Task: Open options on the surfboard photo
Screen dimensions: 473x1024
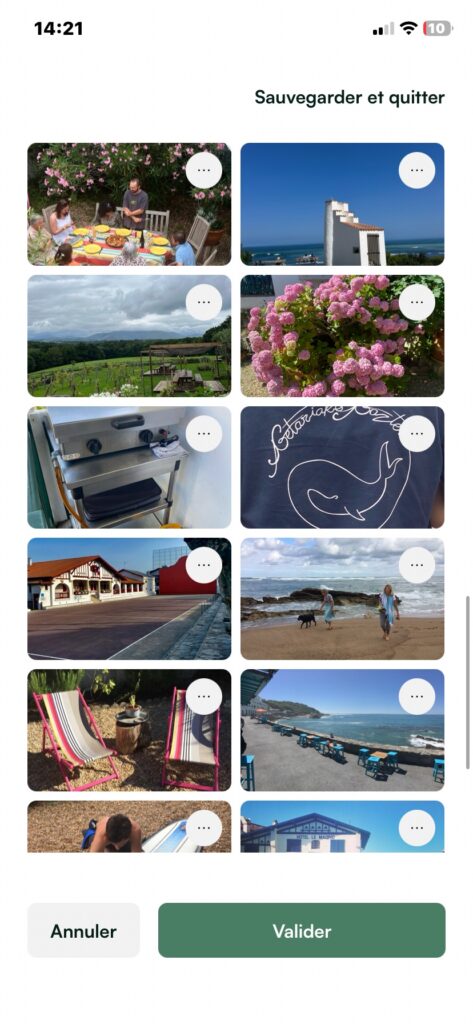Action: 204,828
